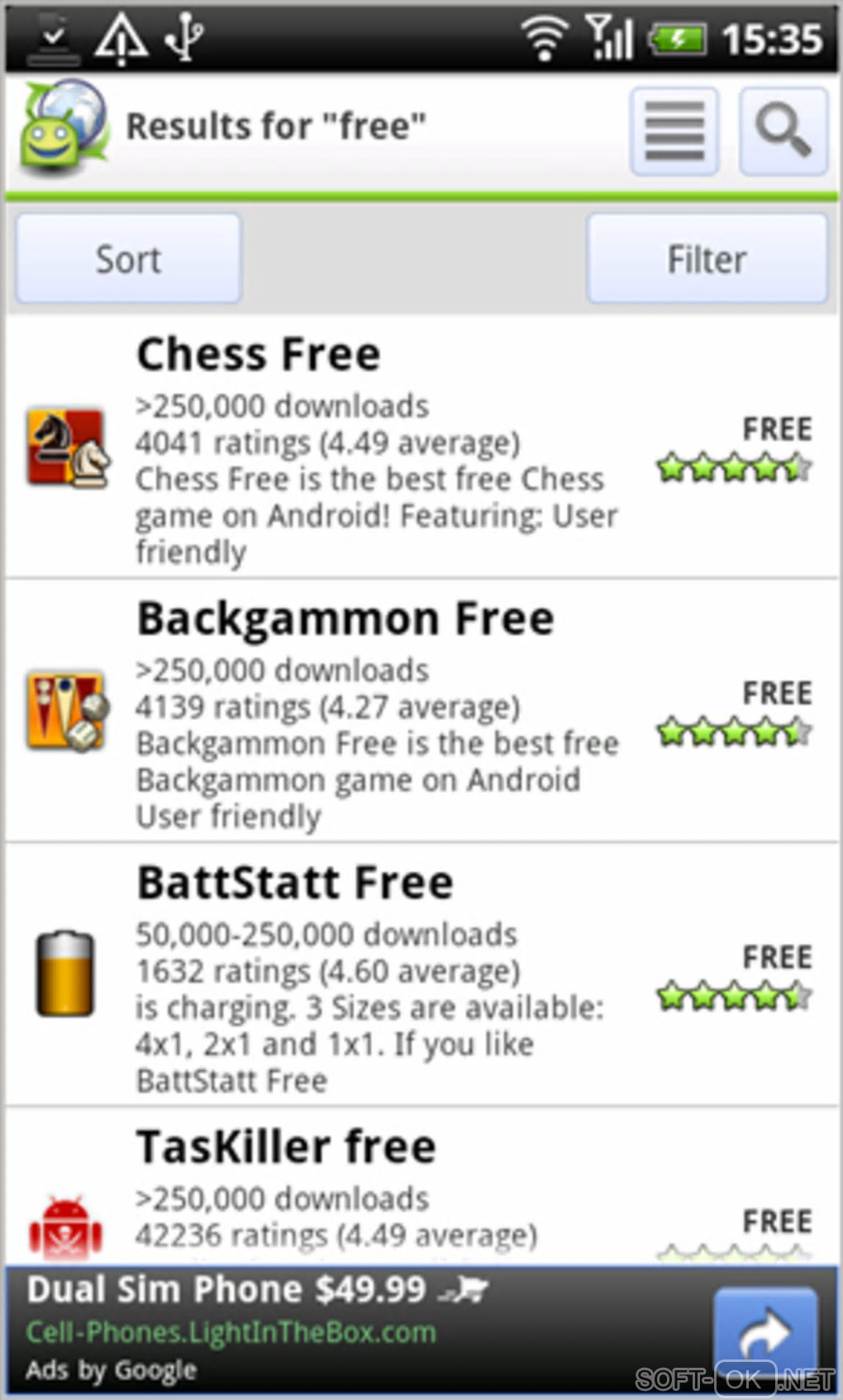Open the Filter options
Image resolution: width=843 pixels, height=1400 pixels.
[707, 259]
